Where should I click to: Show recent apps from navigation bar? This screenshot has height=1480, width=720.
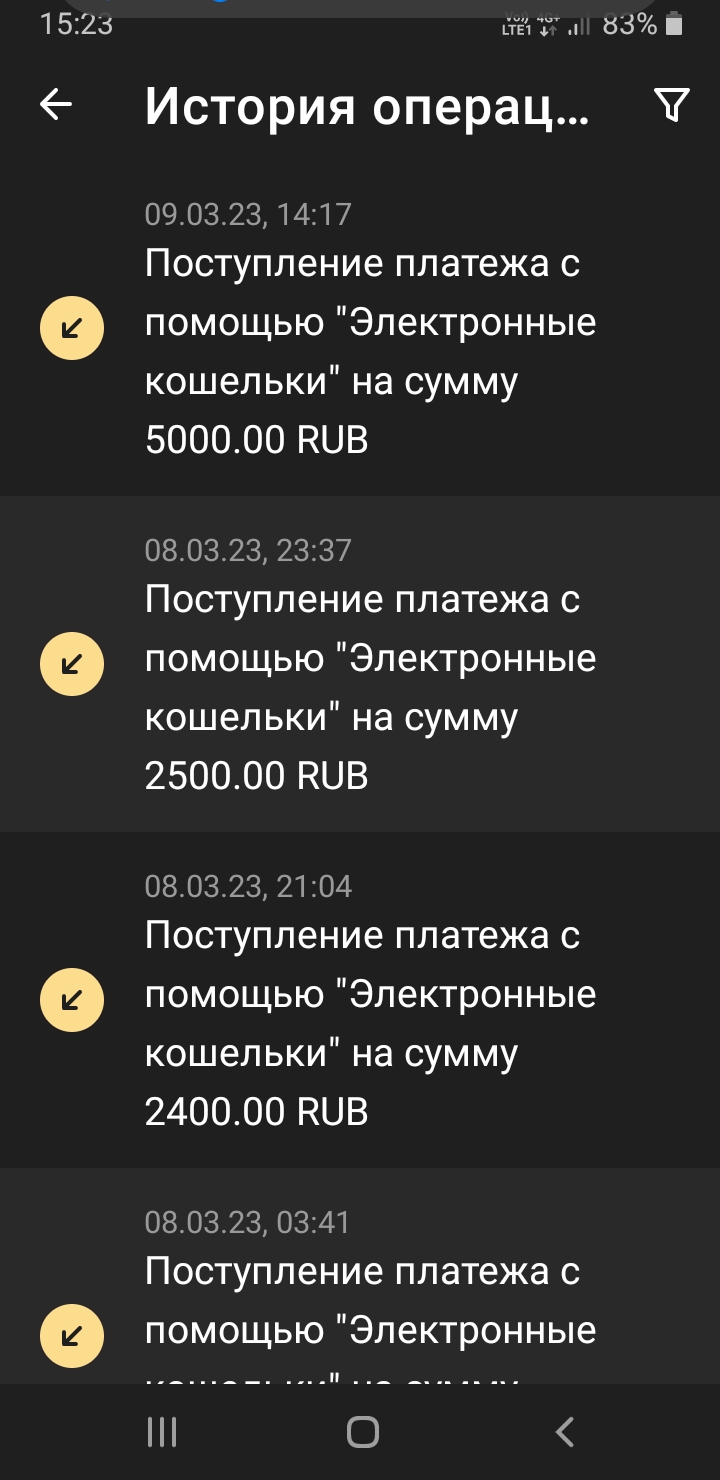tap(162, 1432)
